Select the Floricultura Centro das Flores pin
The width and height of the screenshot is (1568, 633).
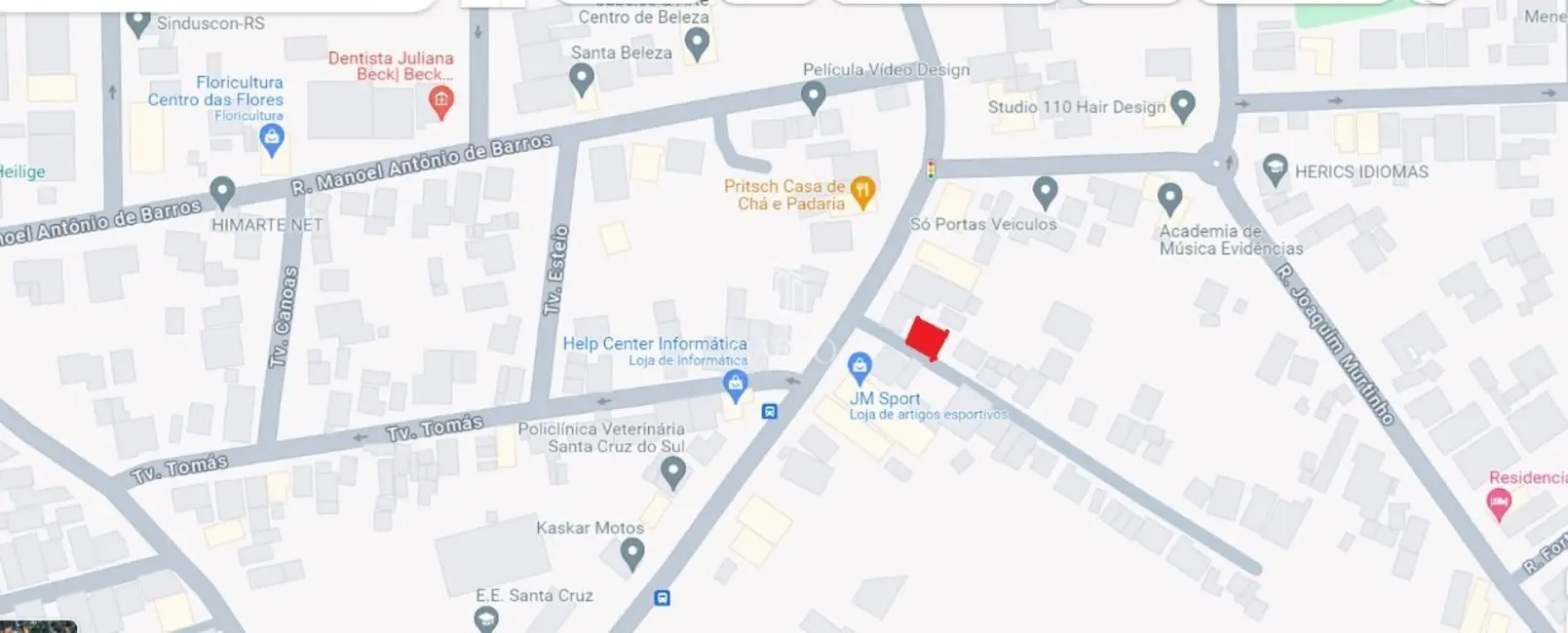coord(272,139)
